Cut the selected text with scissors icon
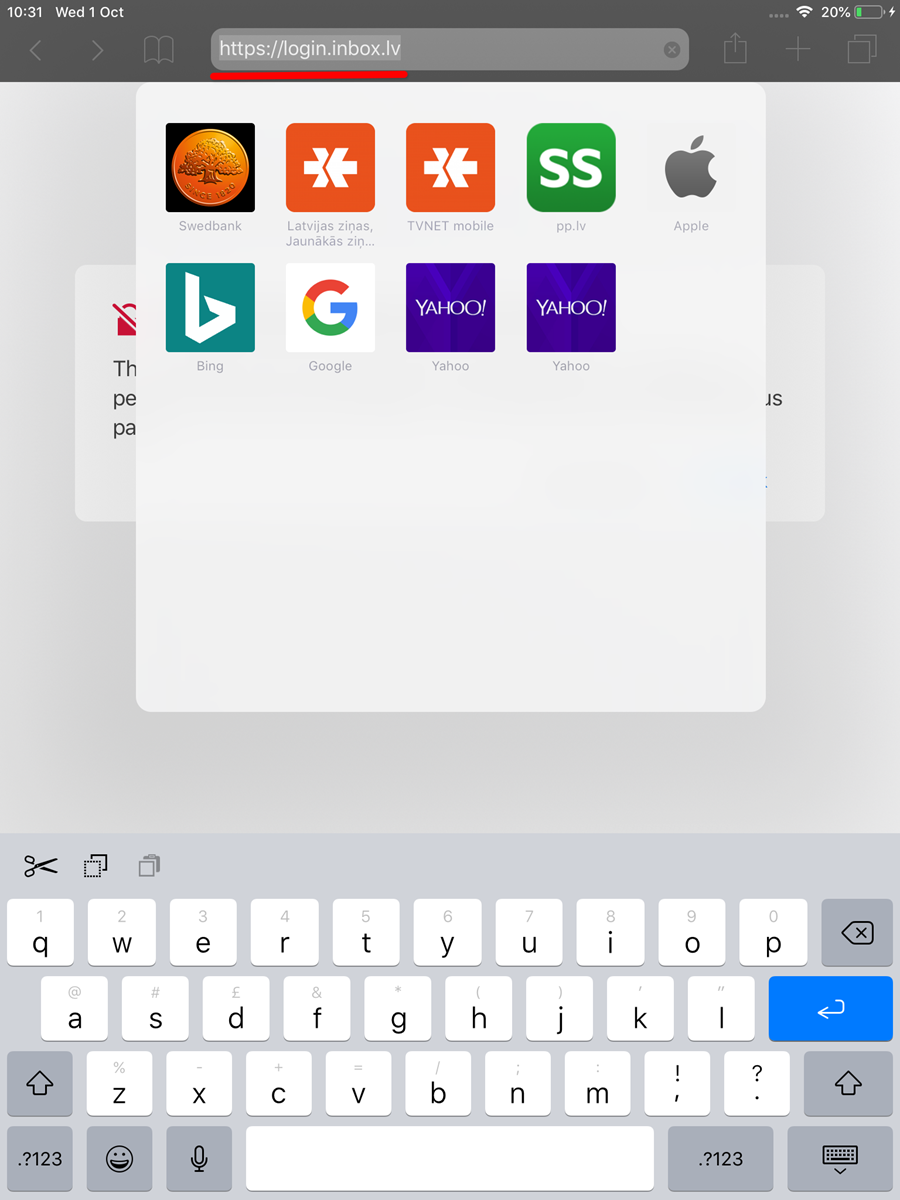The width and height of the screenshot is (900, 1200). pos(41,866)
